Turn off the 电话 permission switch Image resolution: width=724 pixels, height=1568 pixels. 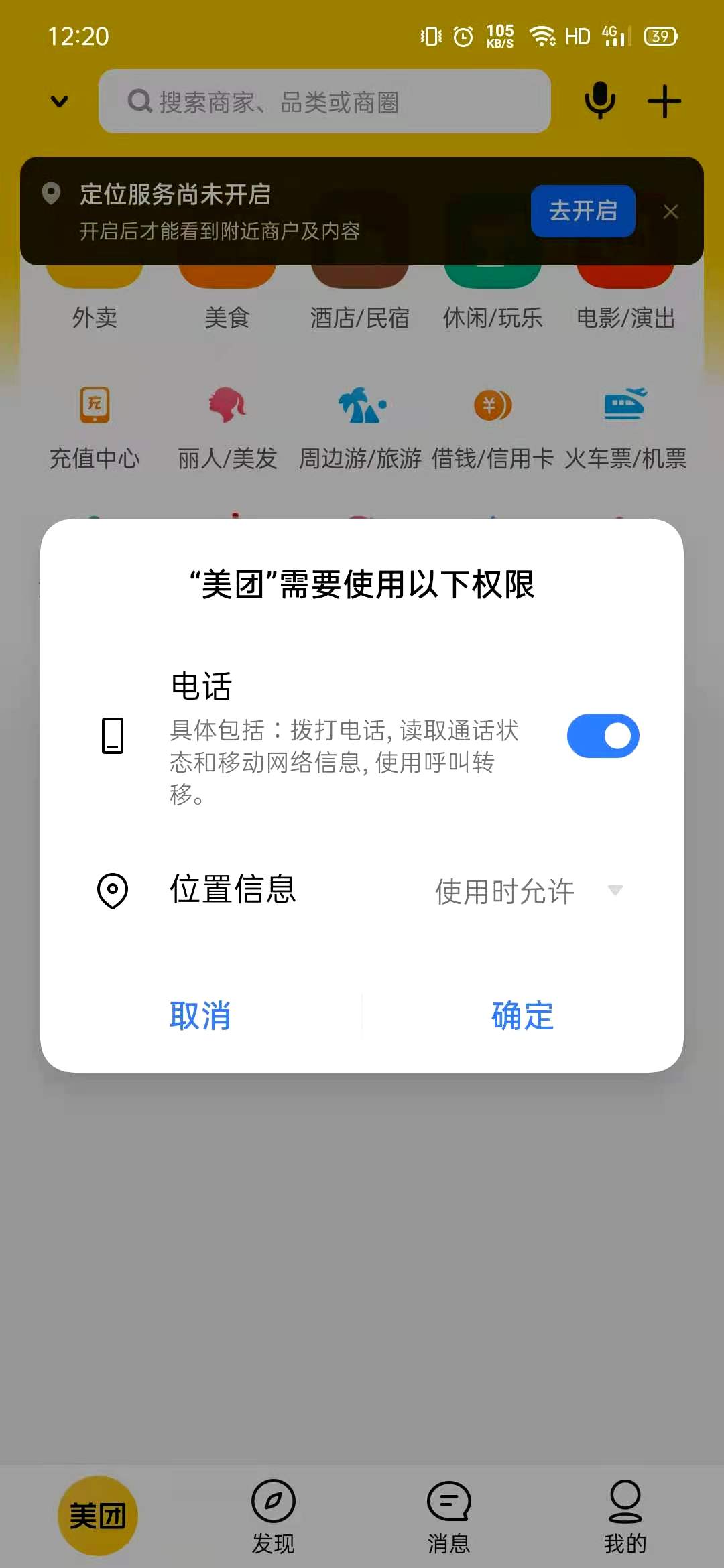click(x=603, y=736)
